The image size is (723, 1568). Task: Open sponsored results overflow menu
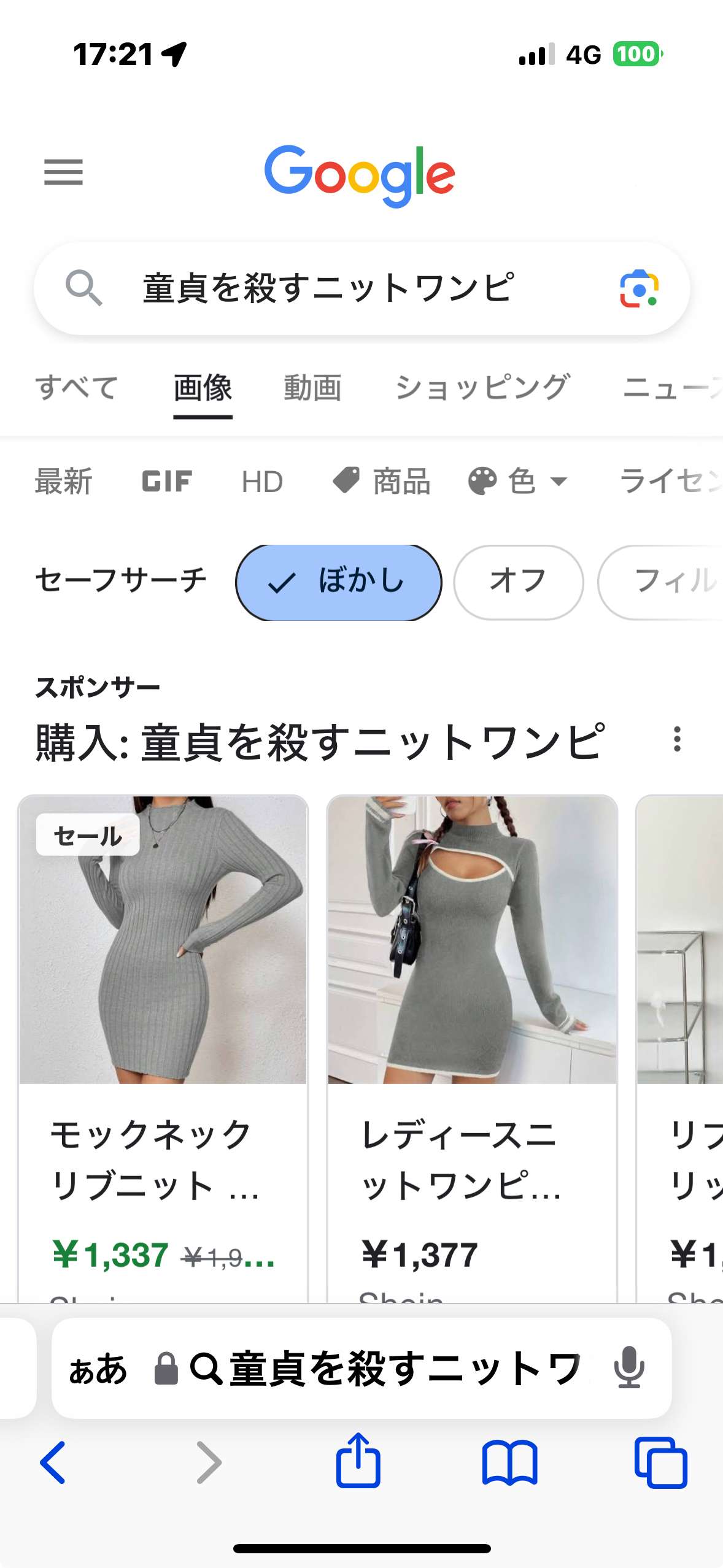coord(677,739)
